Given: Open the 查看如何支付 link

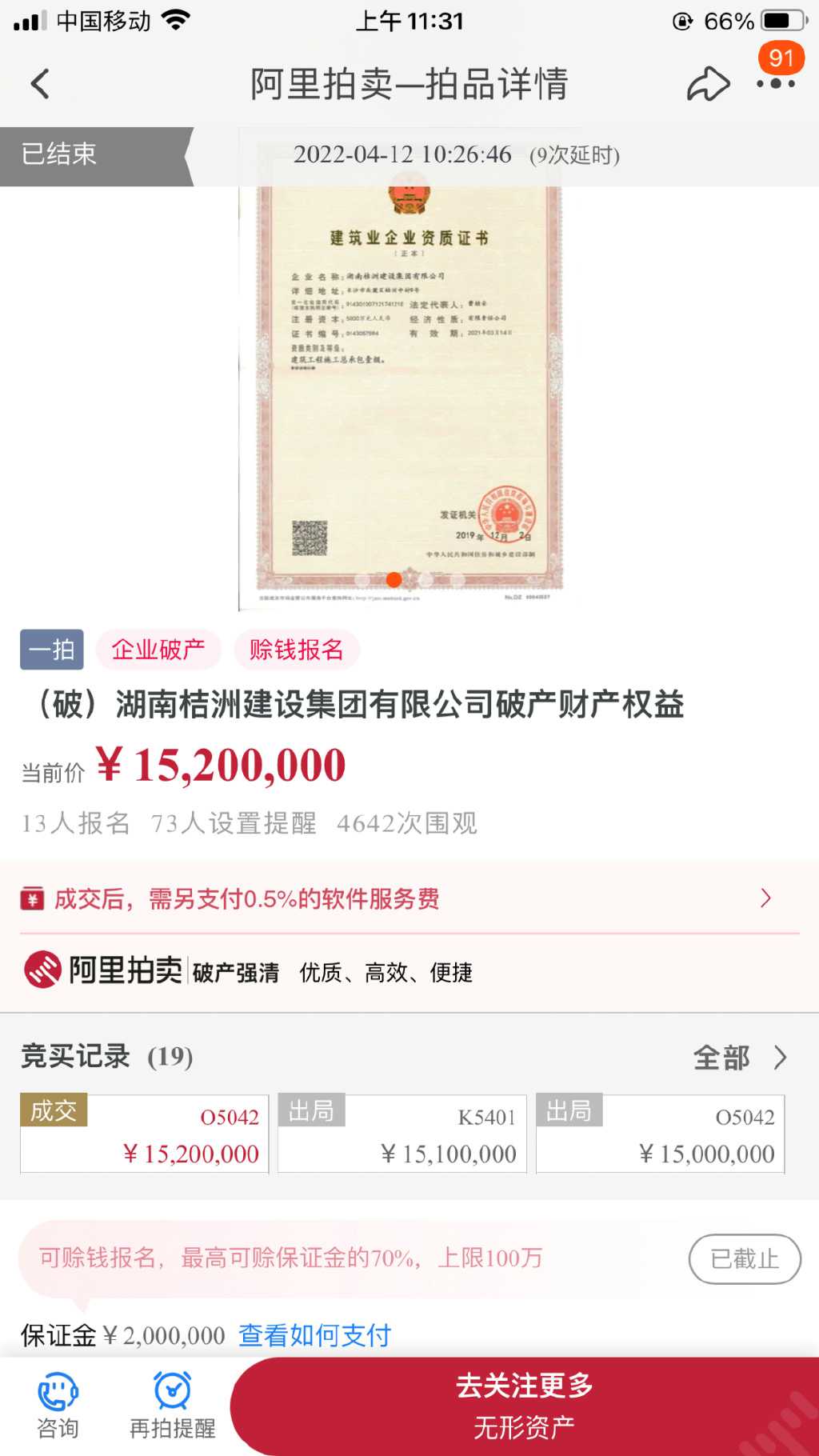Looking at the screenshot, I should [x=314, y=1334].
